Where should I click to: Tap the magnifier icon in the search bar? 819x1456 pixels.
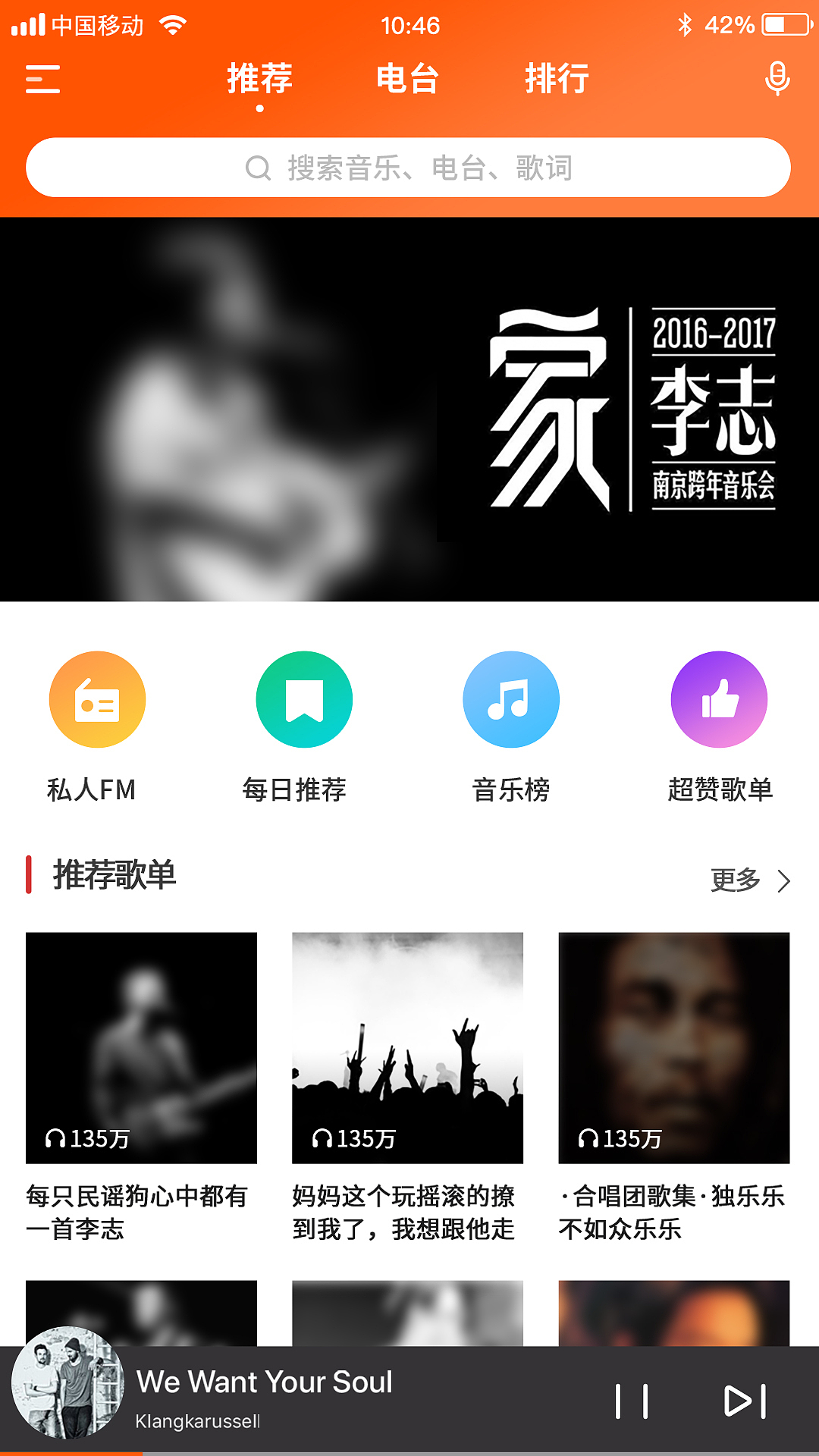[258, 168]
